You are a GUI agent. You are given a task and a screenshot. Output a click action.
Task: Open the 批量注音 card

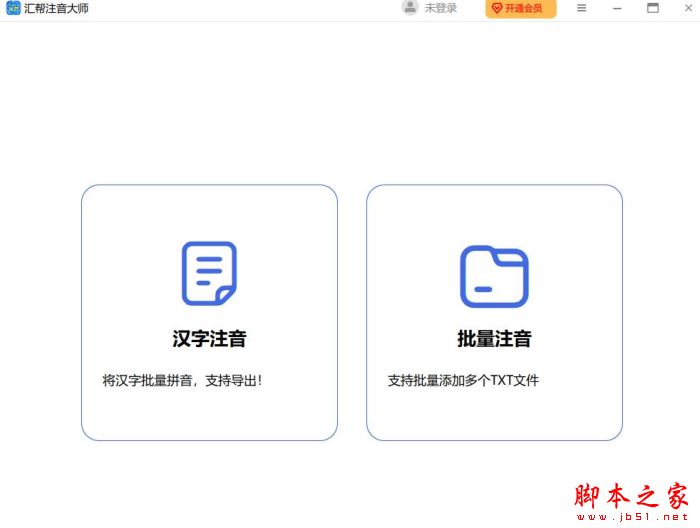click(494, 312)
